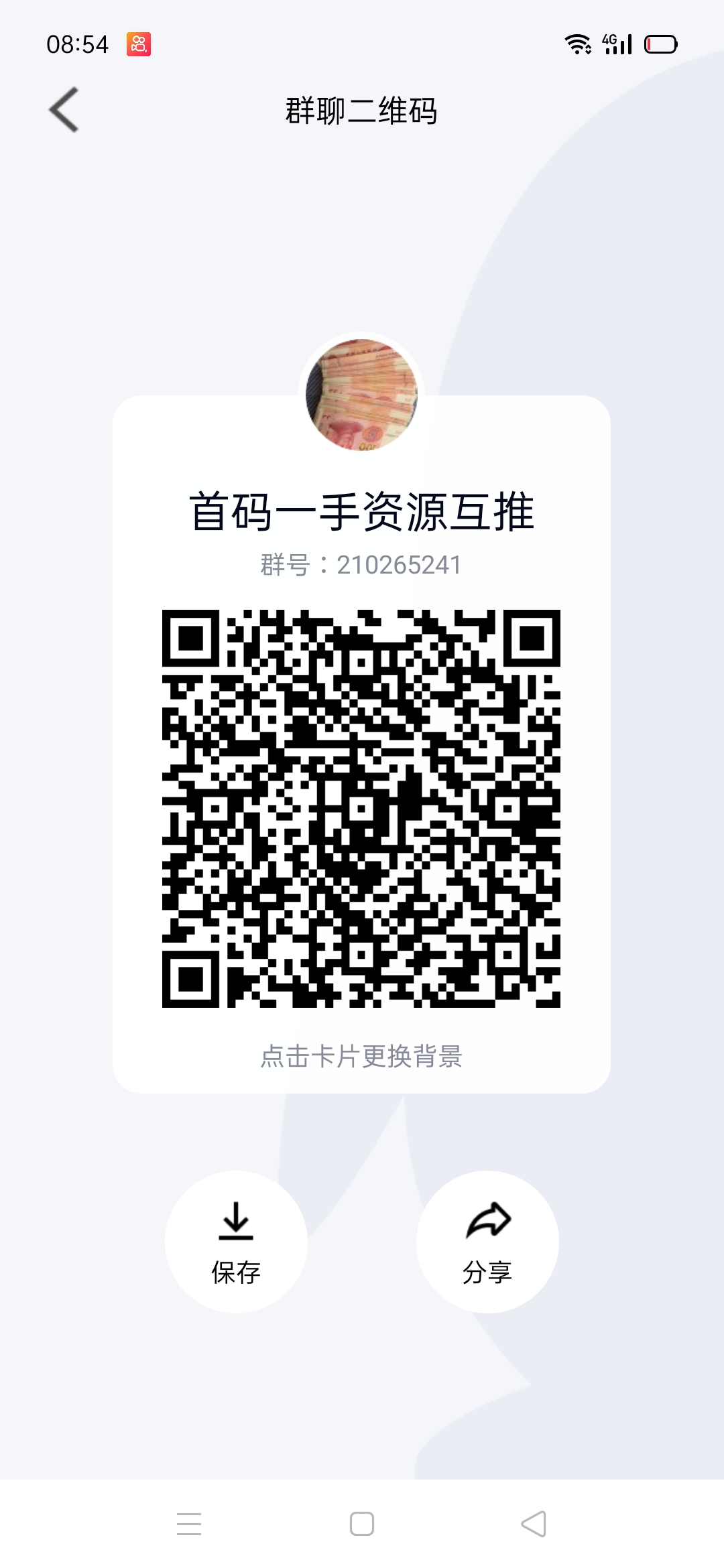This screenshot has width=724, height=1568.
Task: Go back from the group QR code page
Action: [64, 110]
